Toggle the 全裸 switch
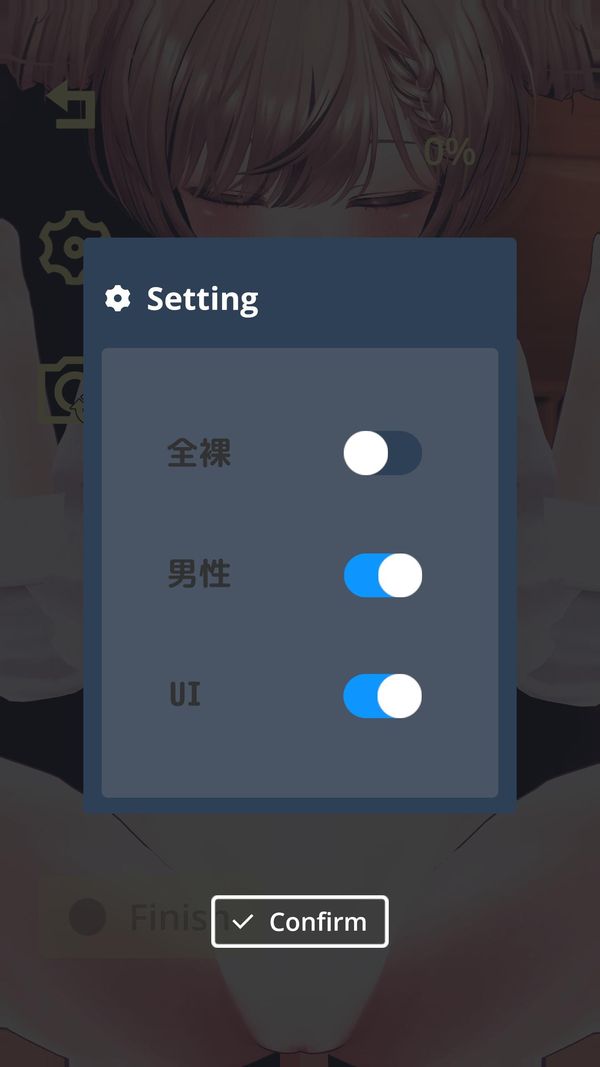The image size is (600, 1067). pos(382,453)
